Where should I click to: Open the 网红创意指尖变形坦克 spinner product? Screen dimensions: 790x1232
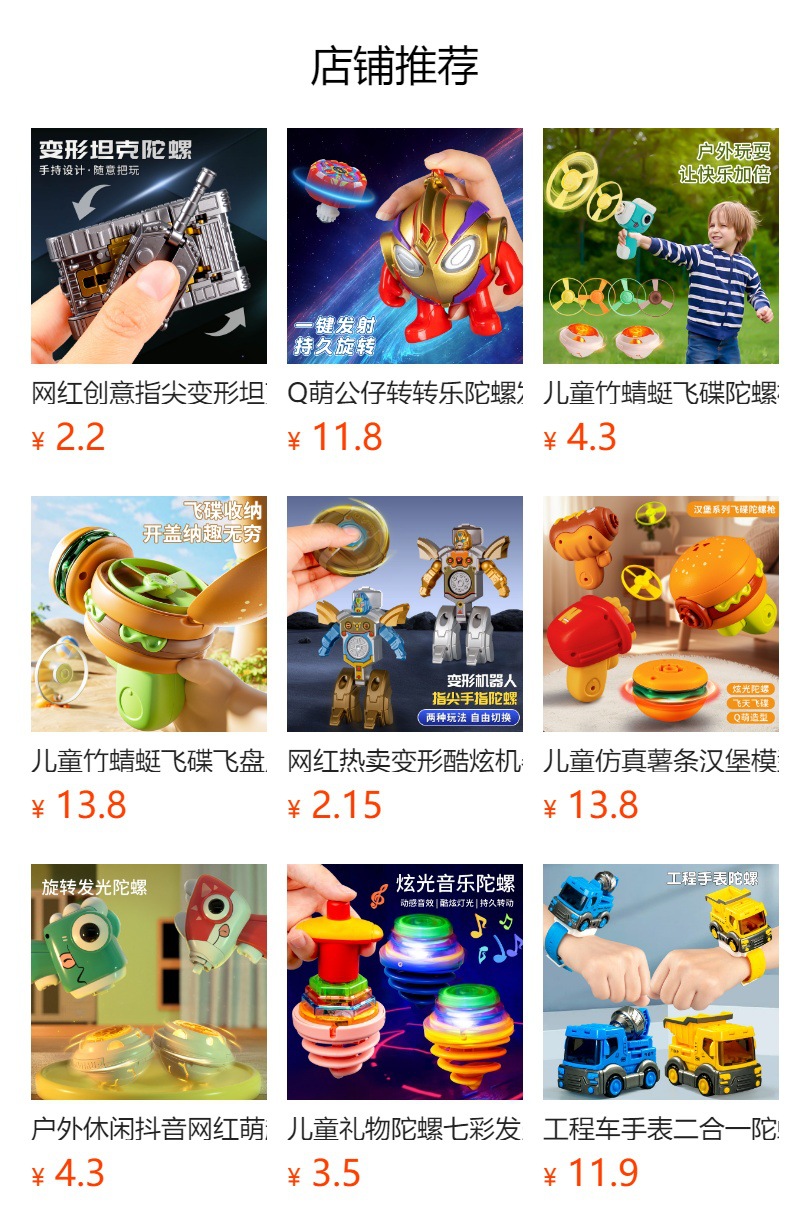(148, 246)
